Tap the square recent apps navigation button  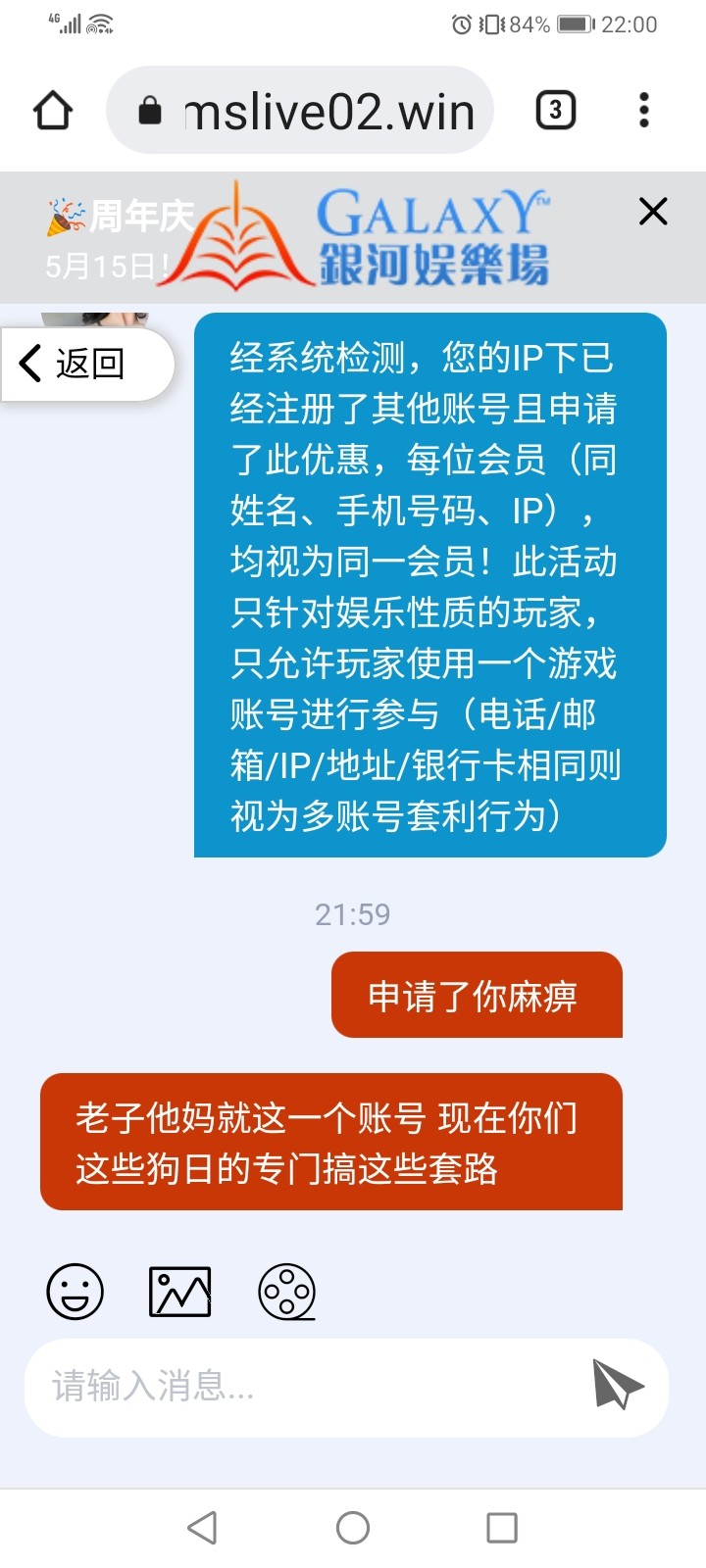502,1526
